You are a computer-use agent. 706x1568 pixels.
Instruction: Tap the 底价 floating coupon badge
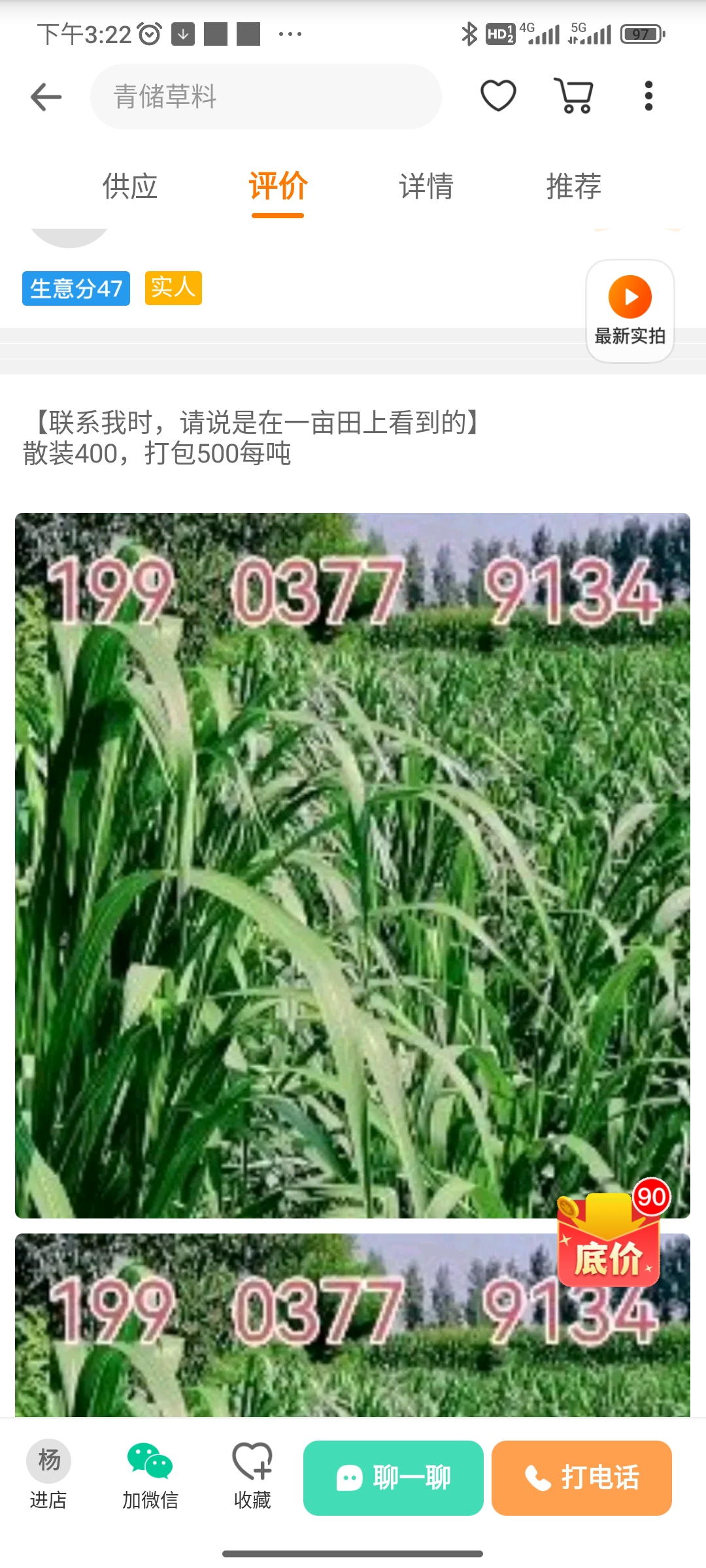coord(610,1233)
